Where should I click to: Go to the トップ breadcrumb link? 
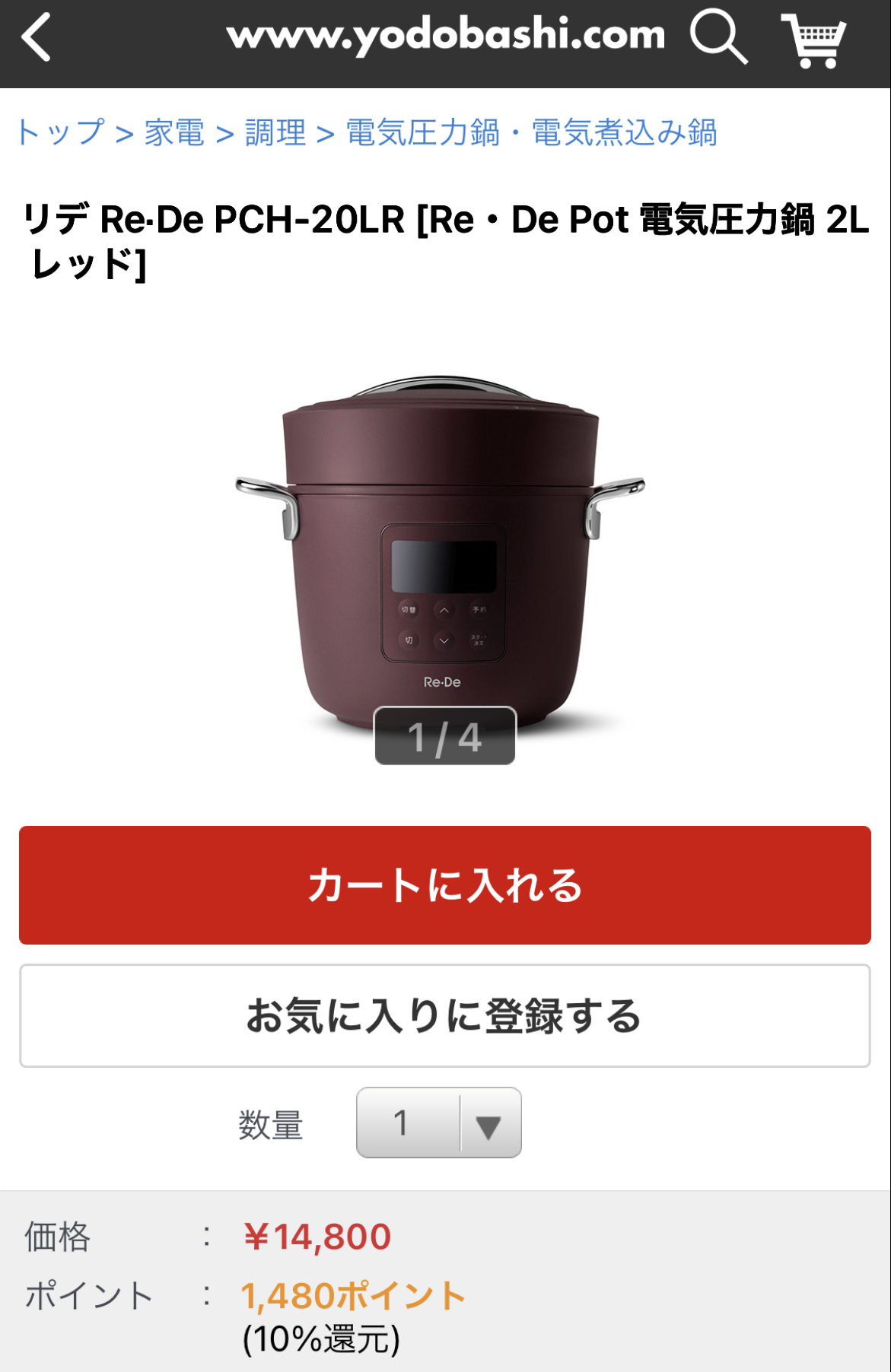pos(60,132)
